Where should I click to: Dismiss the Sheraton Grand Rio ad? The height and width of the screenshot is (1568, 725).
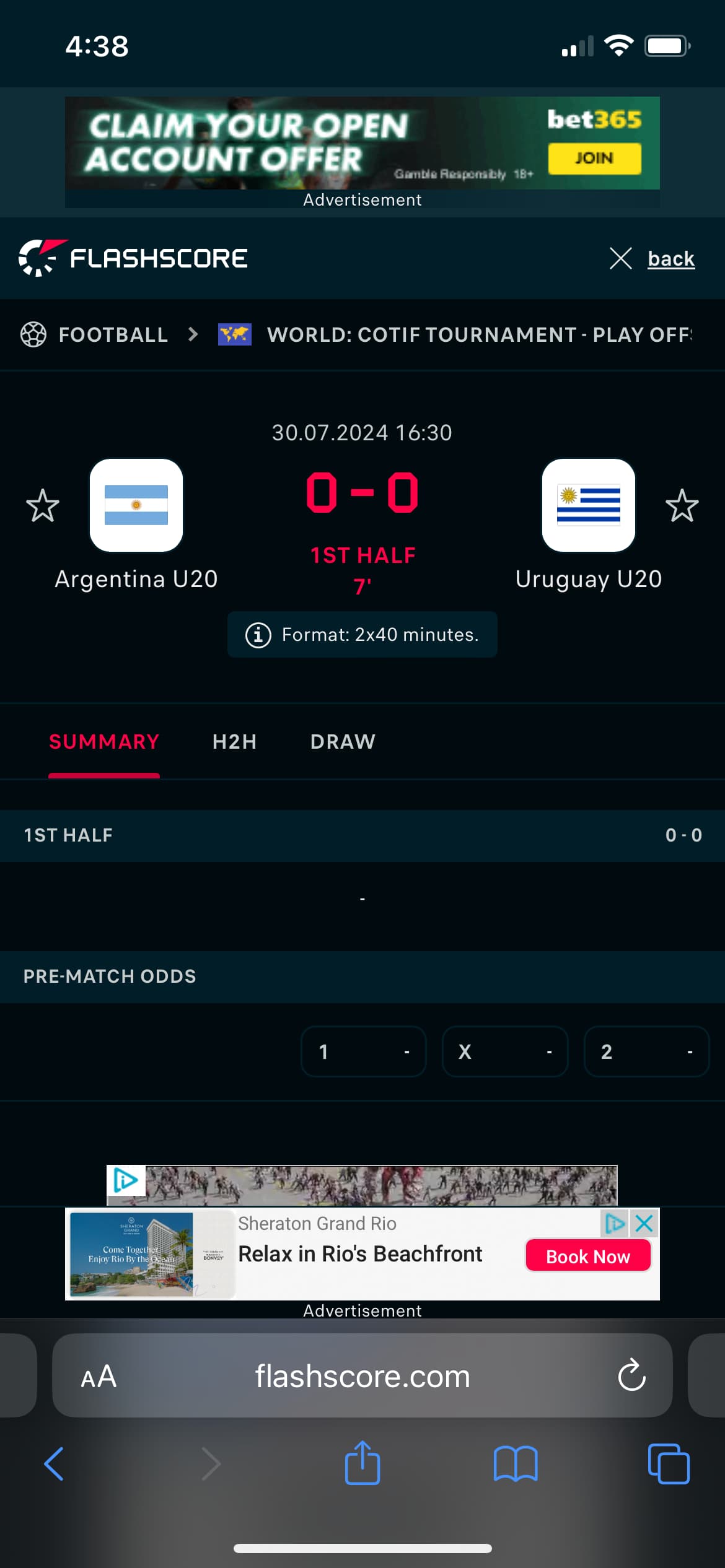click(x=644, y=1223)
